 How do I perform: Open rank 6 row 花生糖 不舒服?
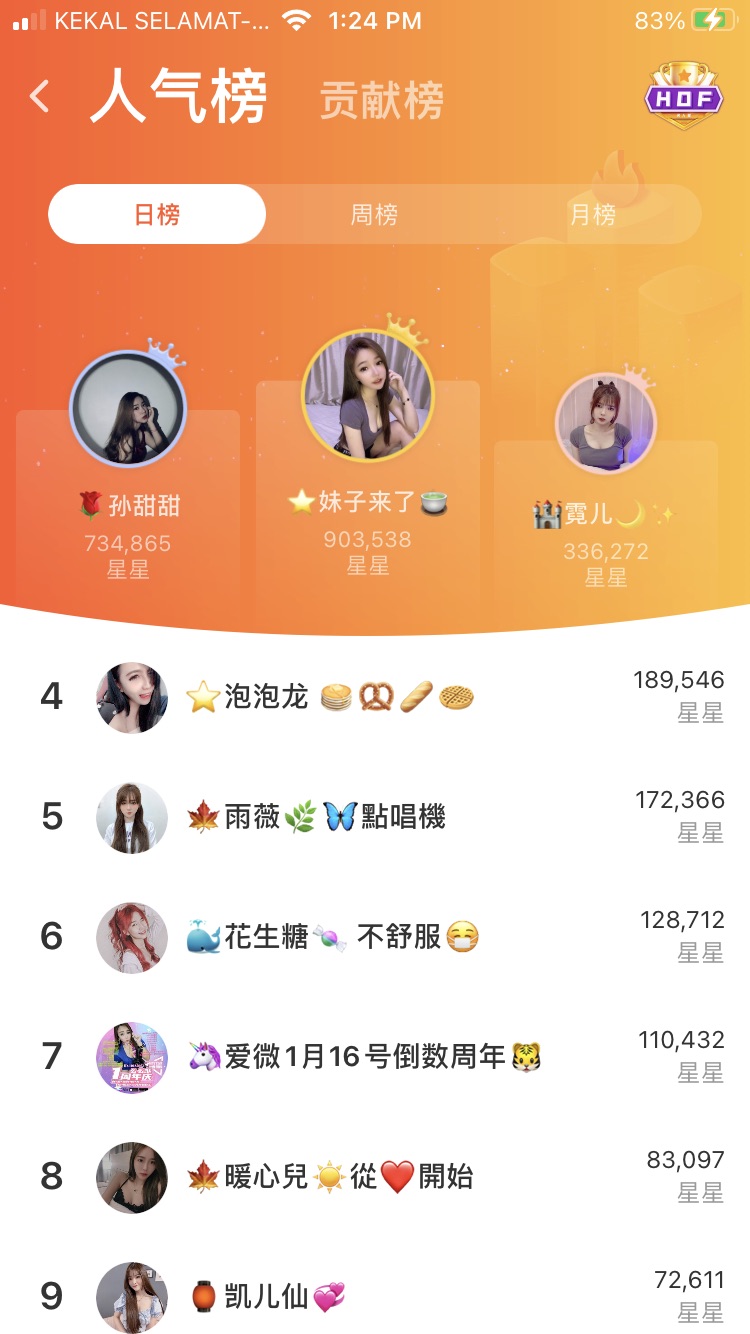[x=375, y=937]
